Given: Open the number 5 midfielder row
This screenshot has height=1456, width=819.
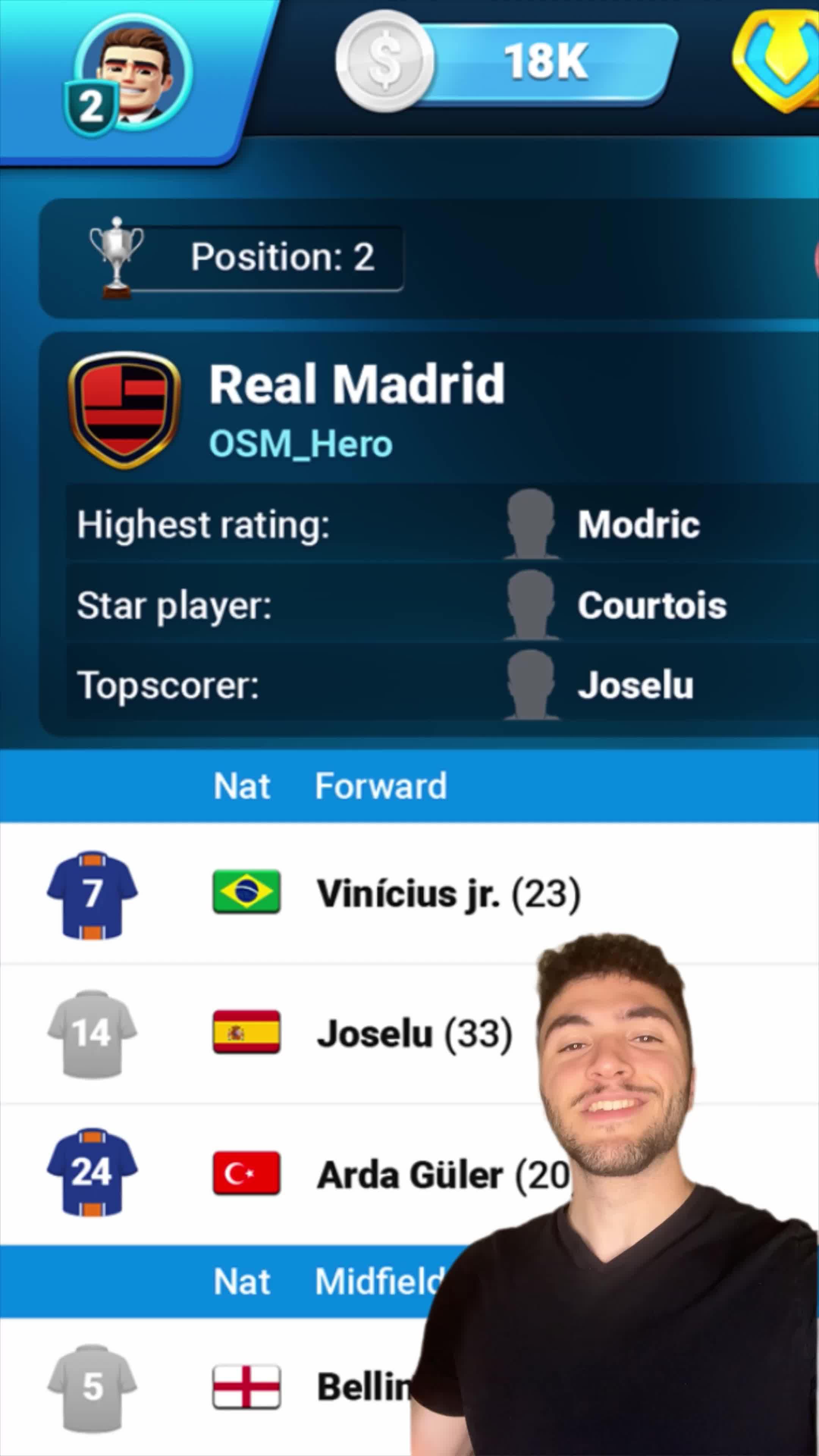Looking at the screenshot, I should tap(226, 1387).
